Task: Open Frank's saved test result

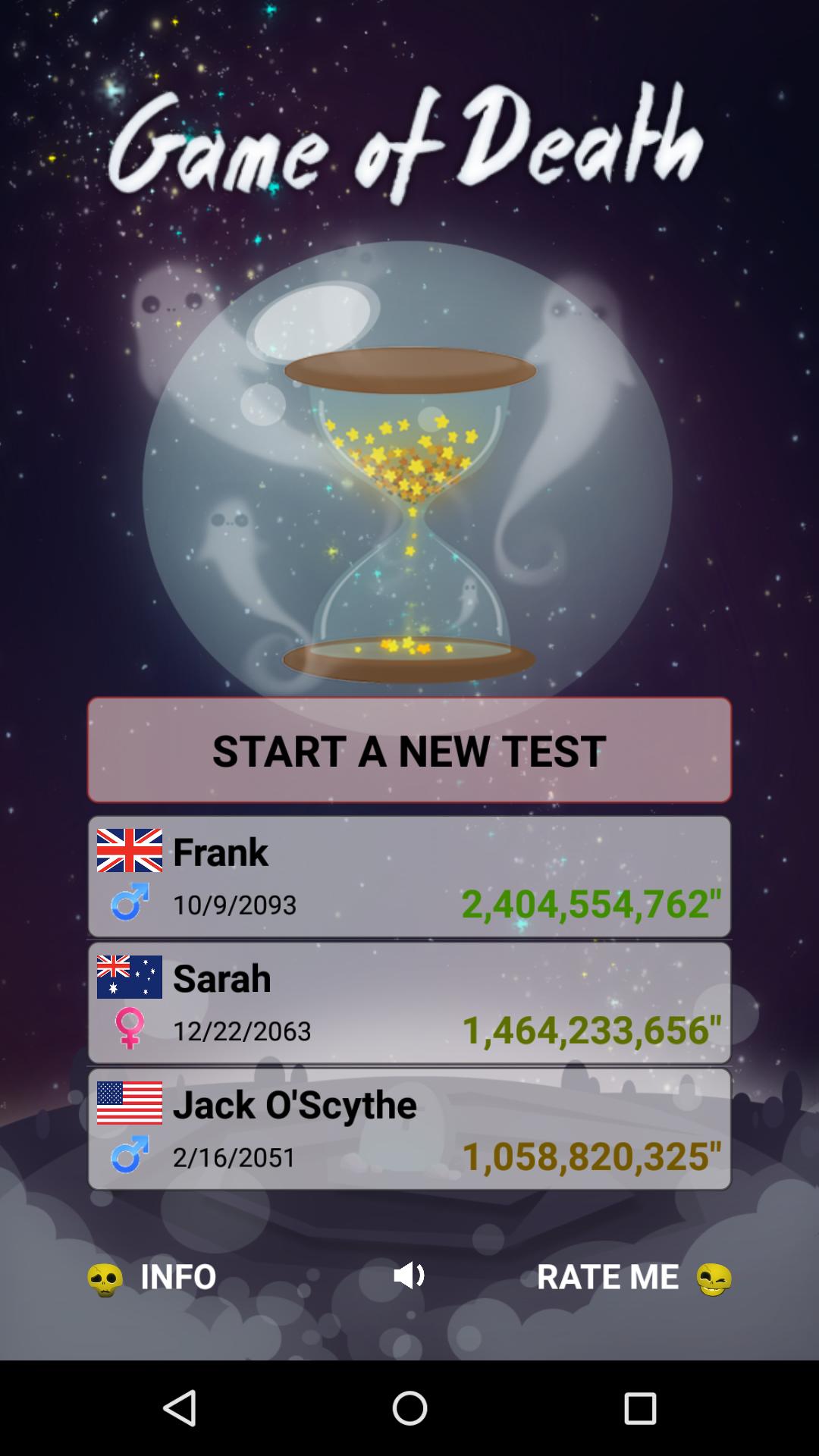Action: pyautogui.click(x=409, y=877)
